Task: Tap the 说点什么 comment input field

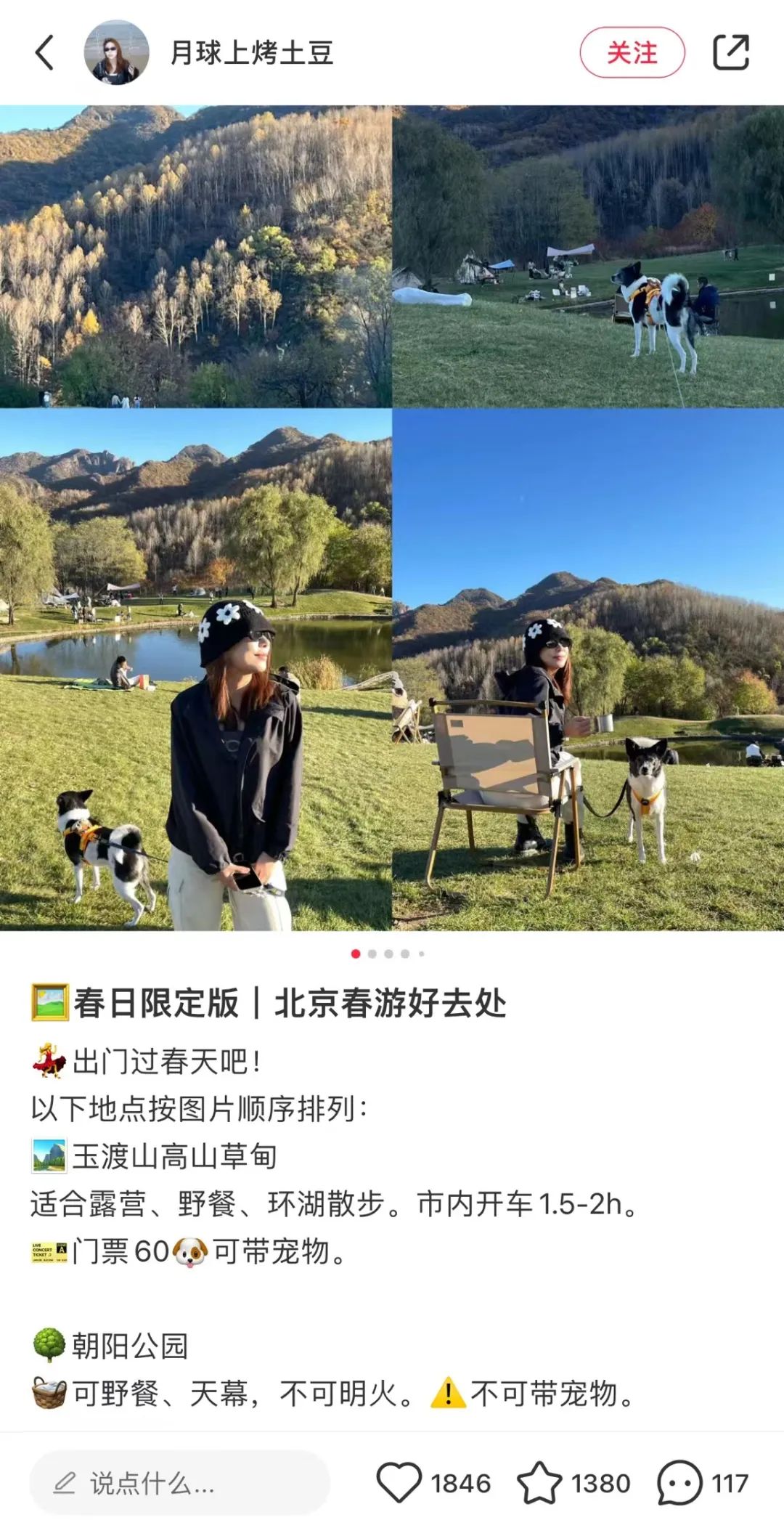Action: coord(179,1483)
